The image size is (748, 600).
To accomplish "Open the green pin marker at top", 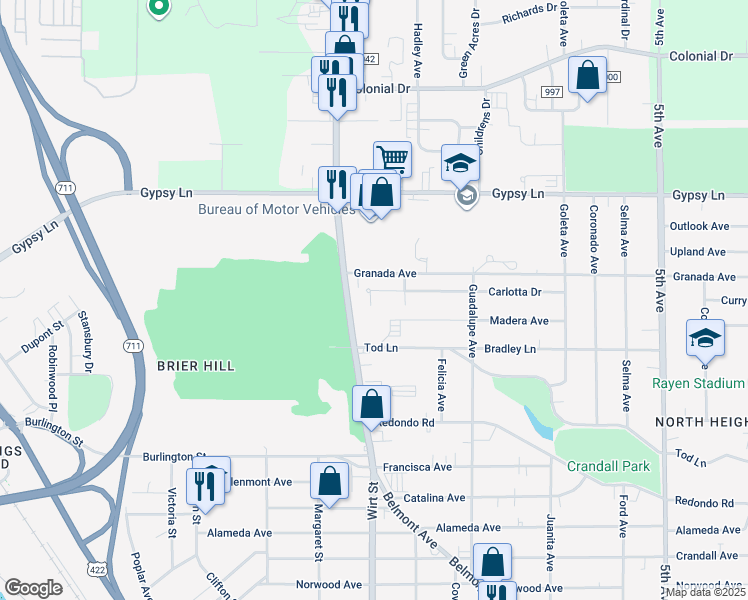I will point(159,8).
